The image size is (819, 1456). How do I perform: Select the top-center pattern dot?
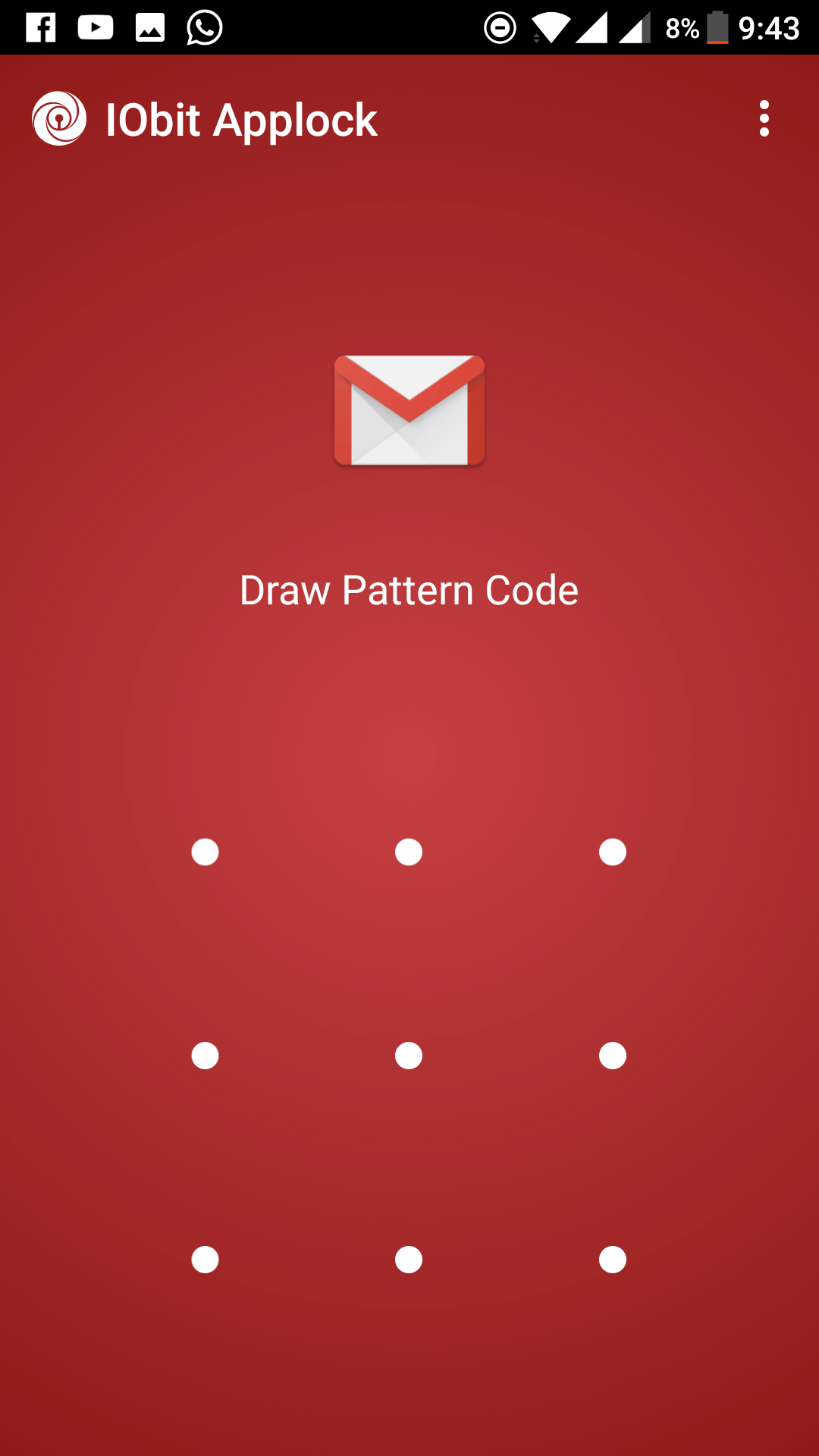tap(409, 852)
